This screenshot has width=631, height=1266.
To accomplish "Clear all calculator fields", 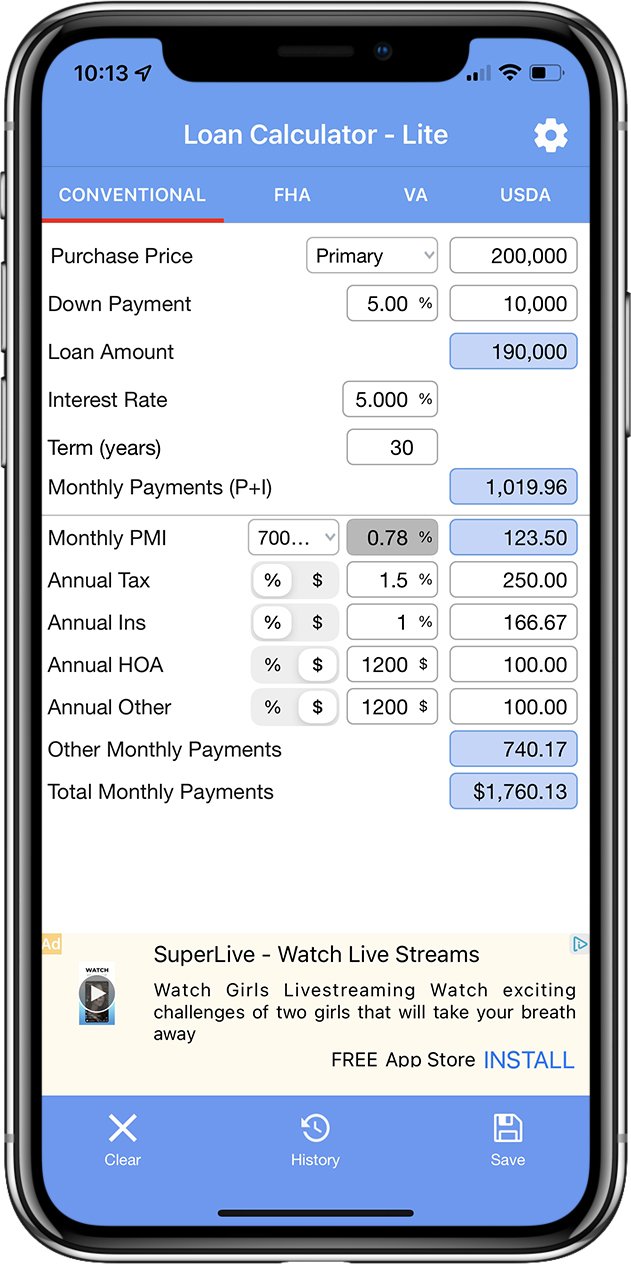I will tap(123, 1140).
